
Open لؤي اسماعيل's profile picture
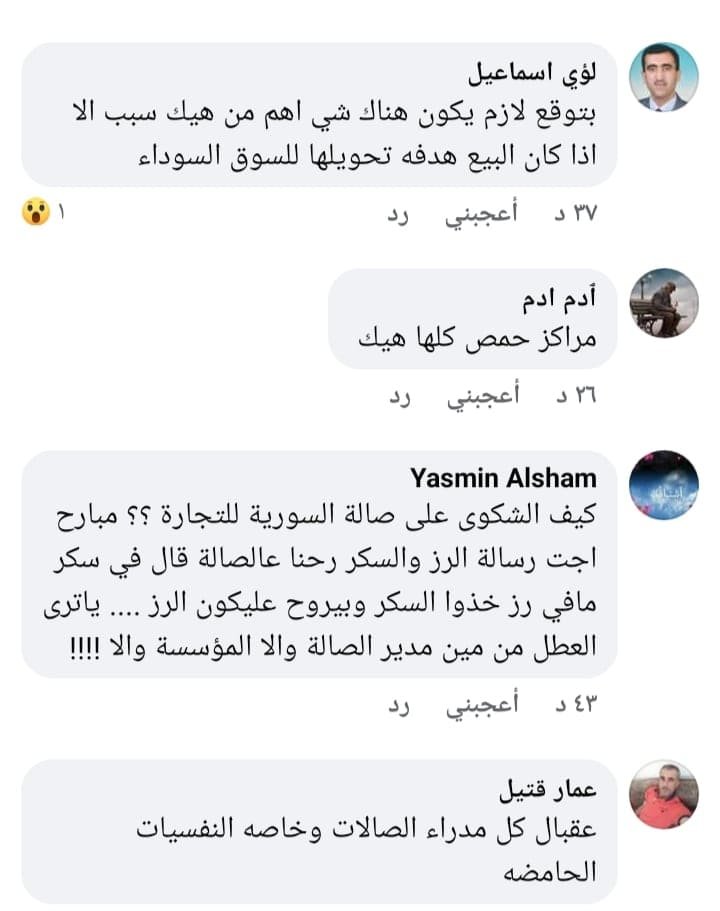click(x=663, y=77)
